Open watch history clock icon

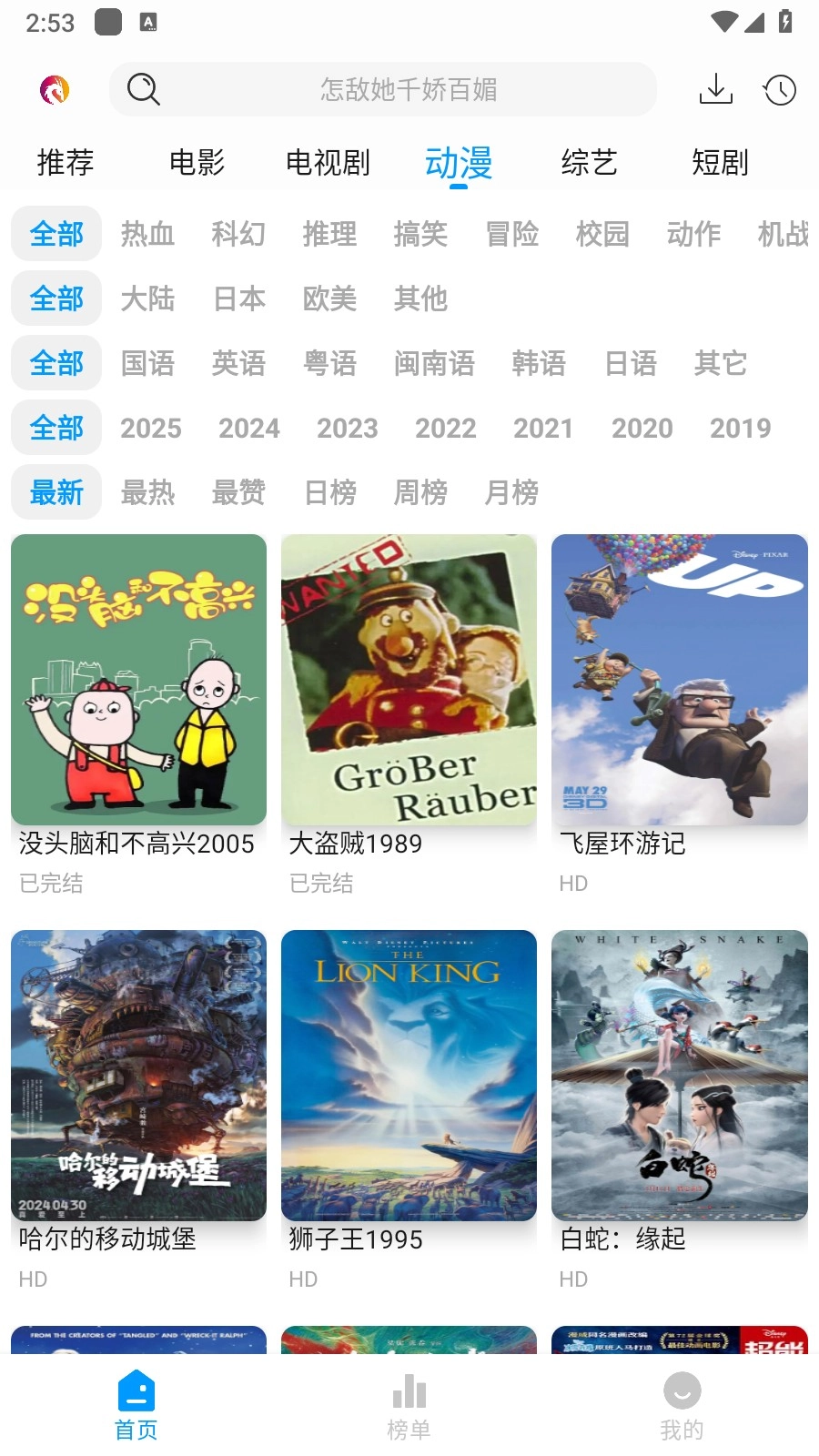[x=780, y=89]
